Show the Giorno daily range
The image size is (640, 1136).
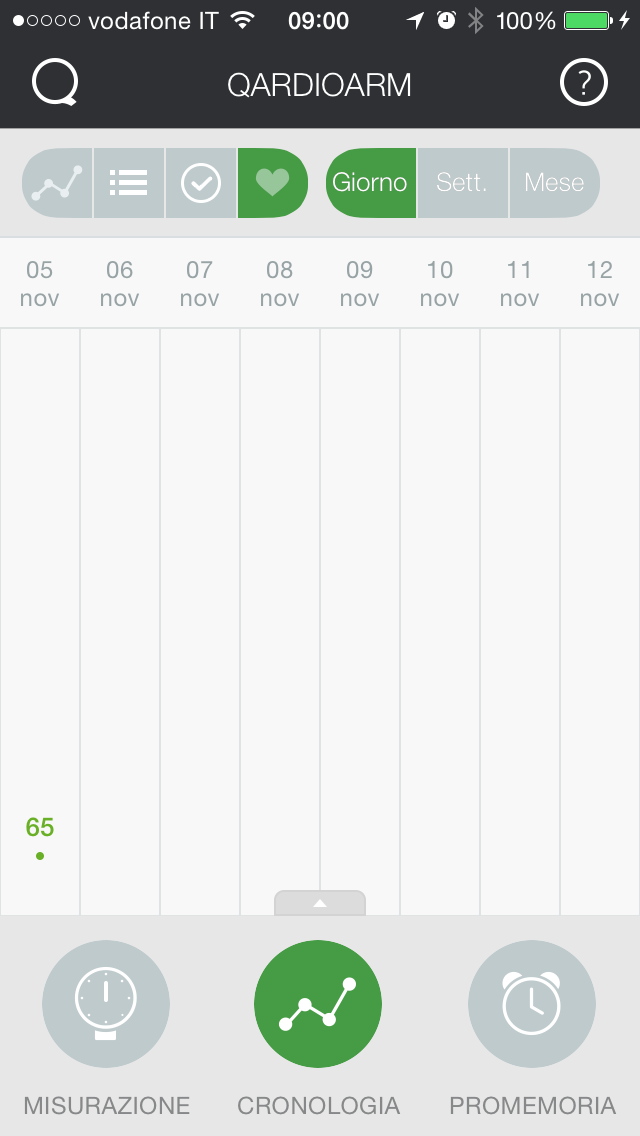[370, 183]
